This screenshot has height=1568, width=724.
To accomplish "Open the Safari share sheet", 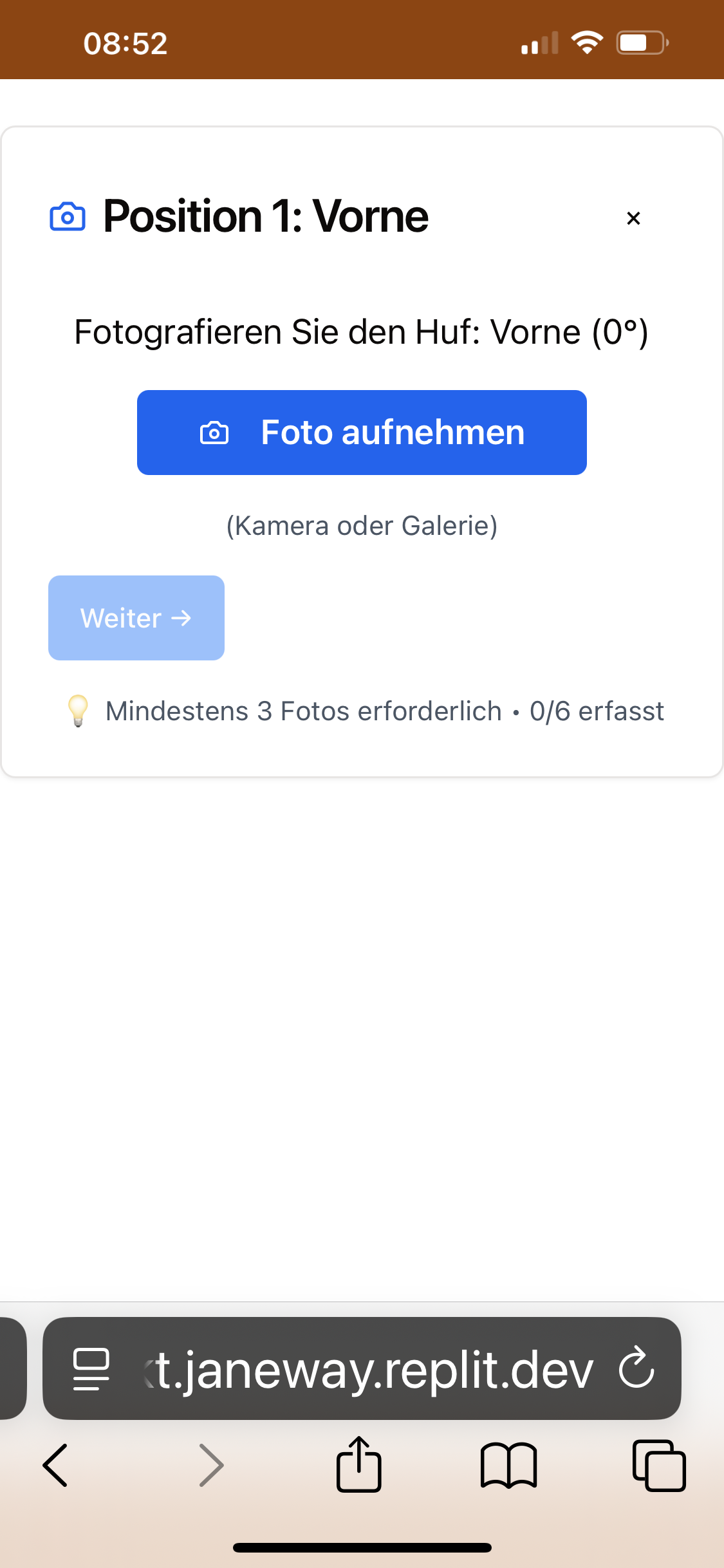I will click(359, 1465).
